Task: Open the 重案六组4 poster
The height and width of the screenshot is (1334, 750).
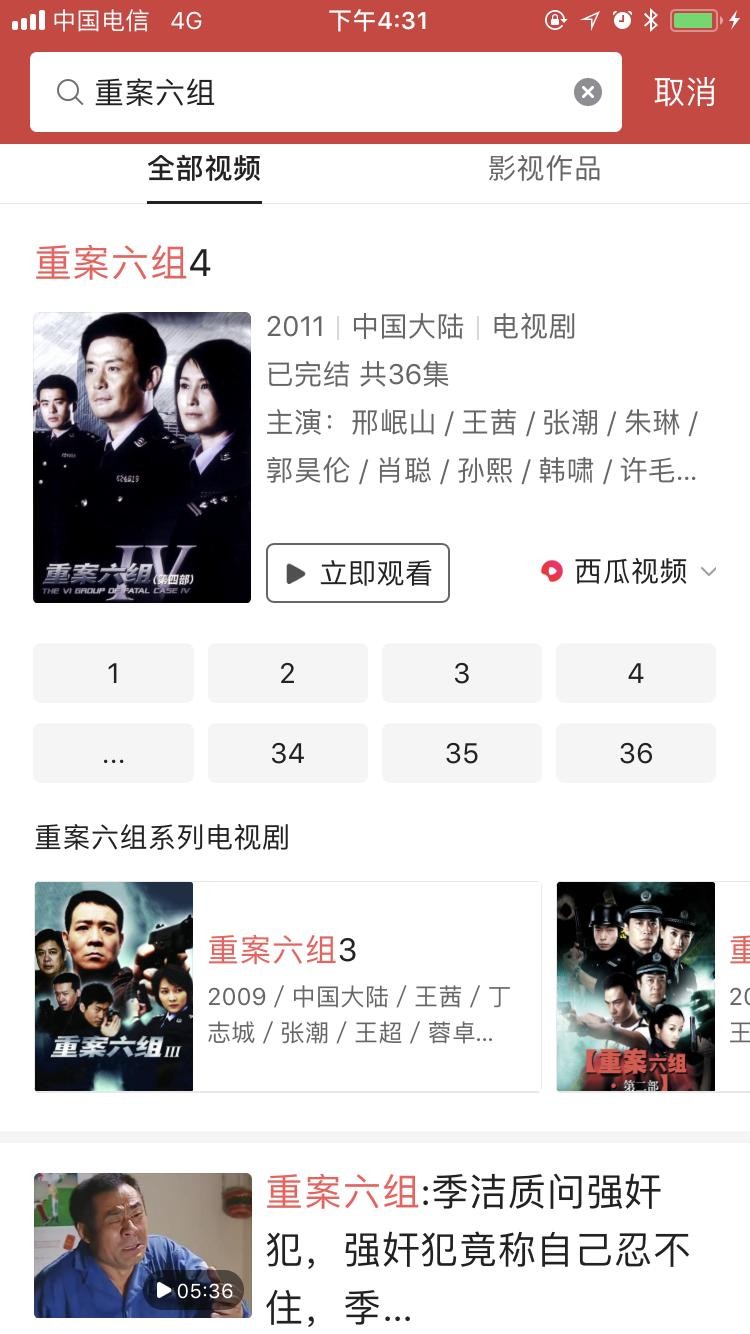Action: tap(142, 457)
